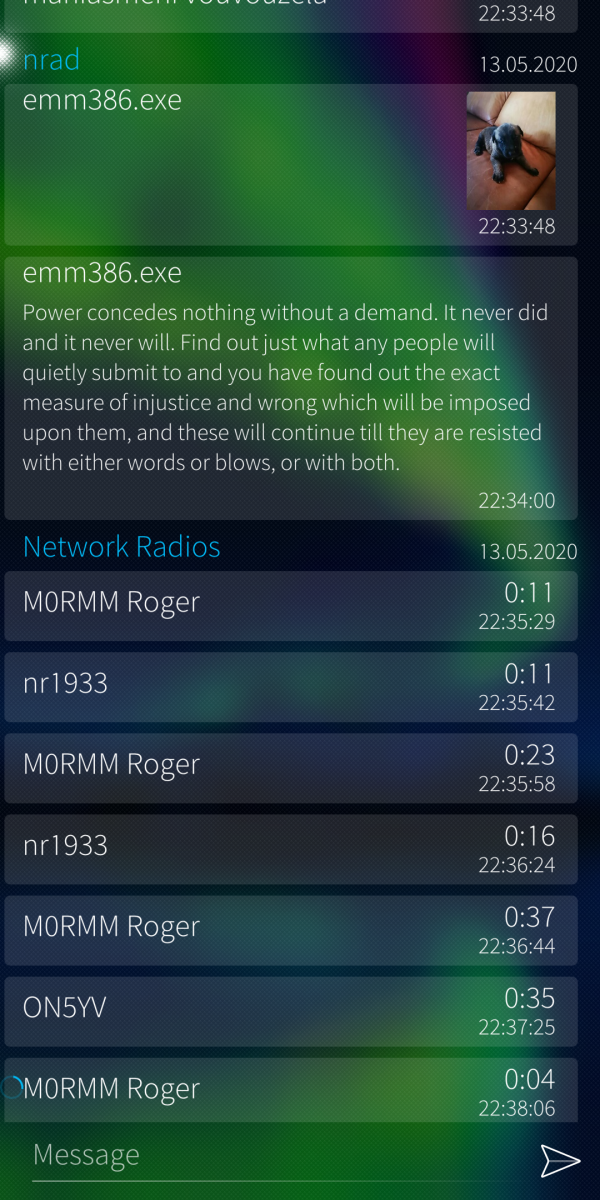This screenshot has height=1200, width=600.
Task: Play nr1933's 0:16 voice message
Action: [290, 849]
